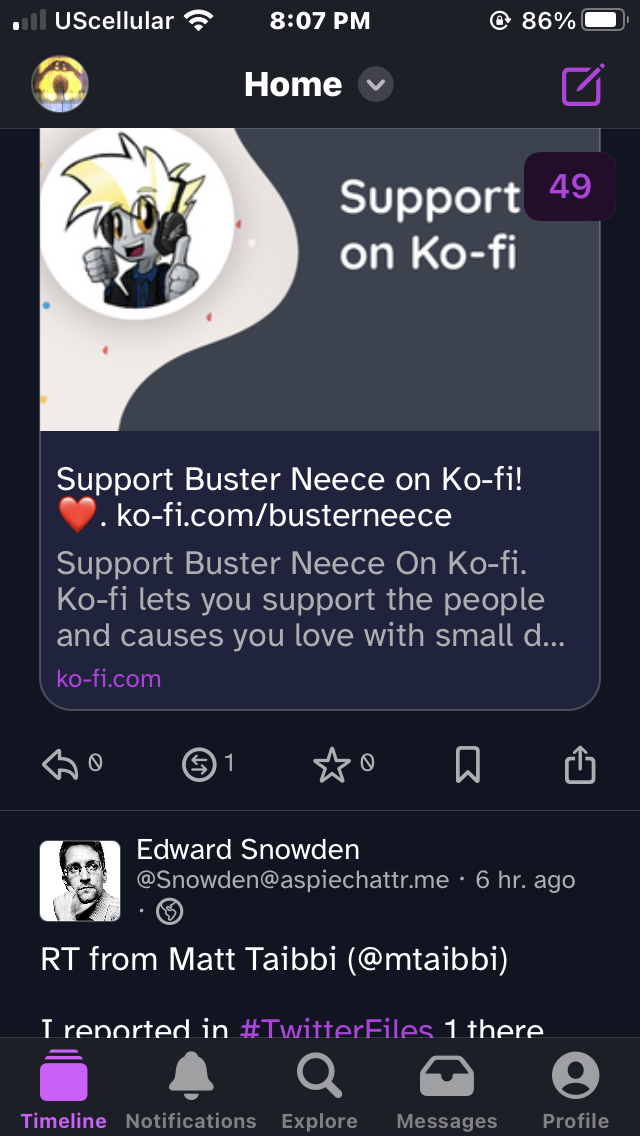Reply to the Ko-fi post
Viewport: 640px width, 1136px height.
pyautogui.click(x=71, y=764)
